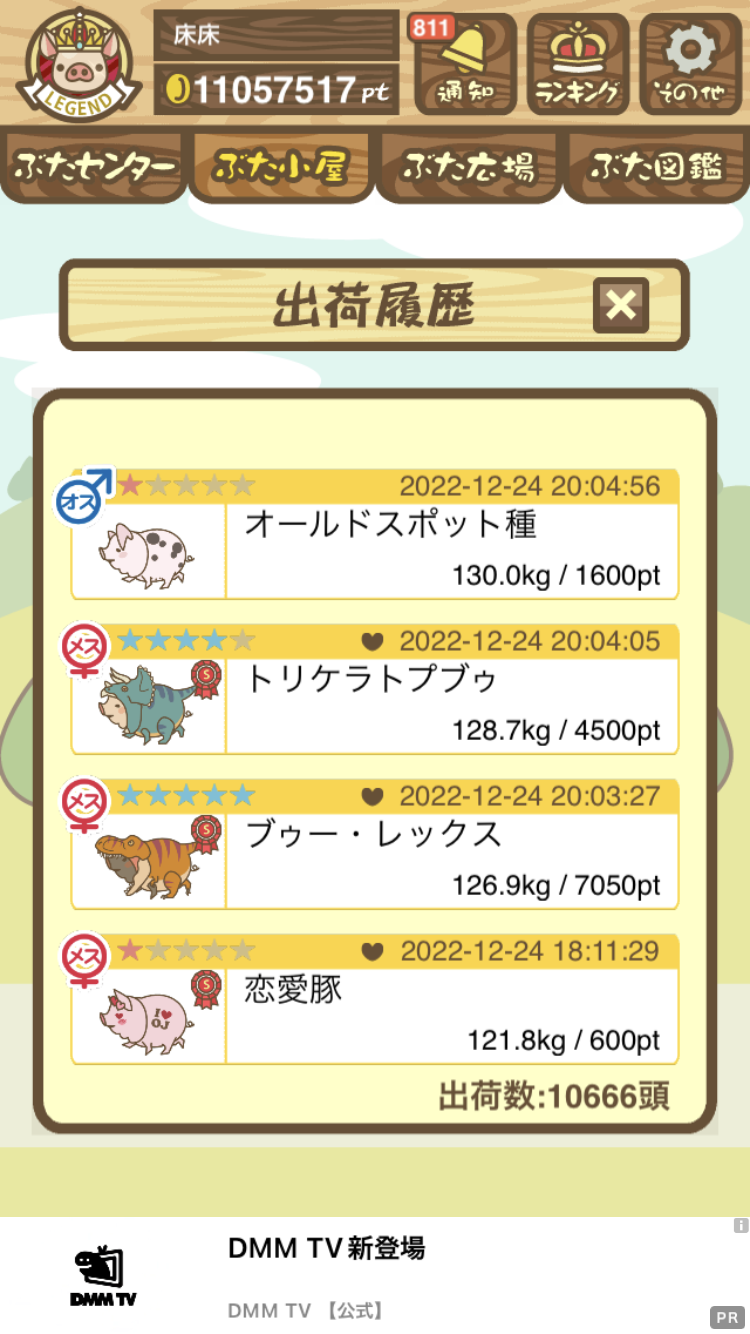750x1334 pixels.
Task: Go to the ぶた広場 tab
Action: pos(467,166)
